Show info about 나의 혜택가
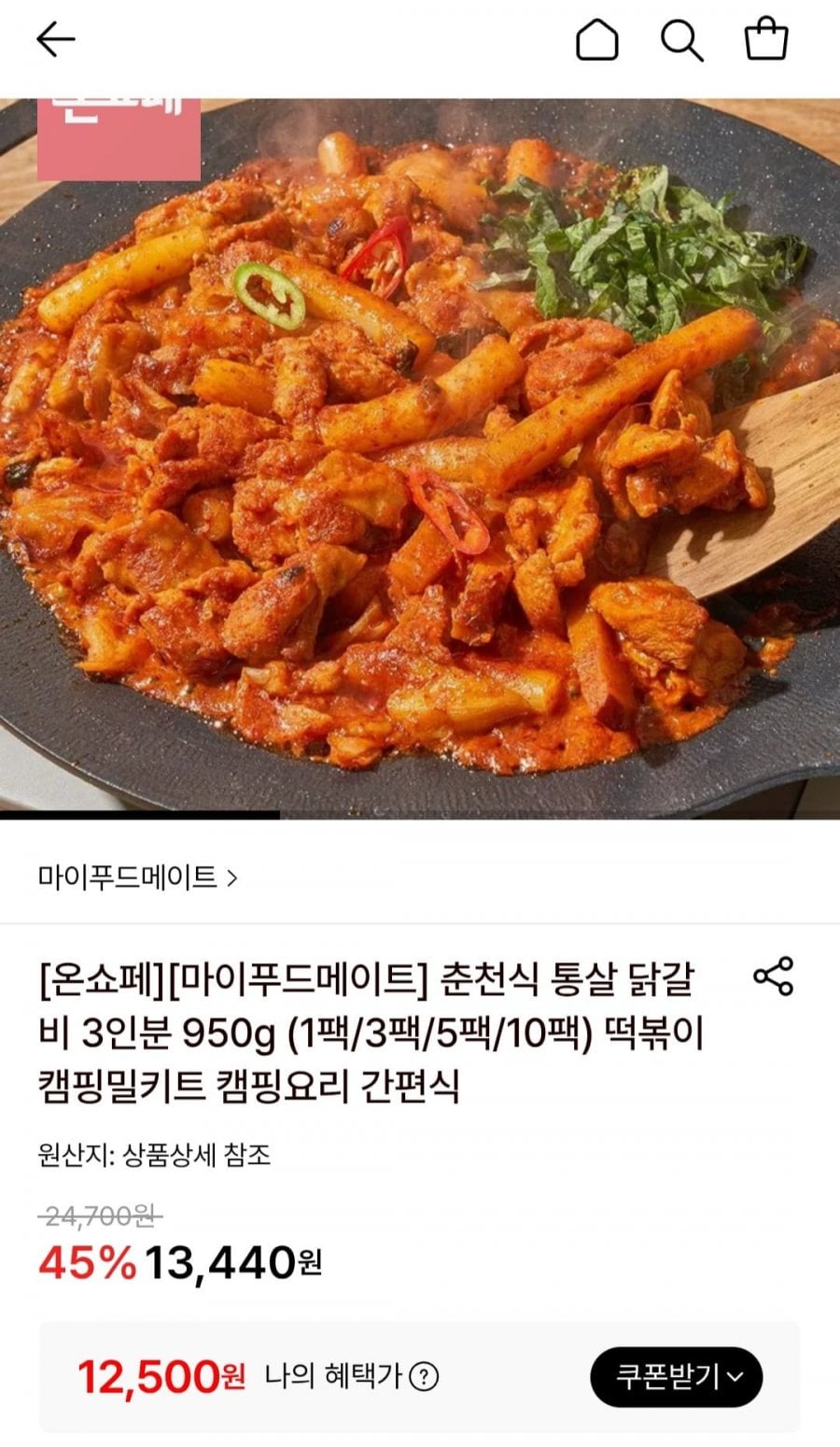Viewport: 840px width, 1447px height. point(424,1376)
